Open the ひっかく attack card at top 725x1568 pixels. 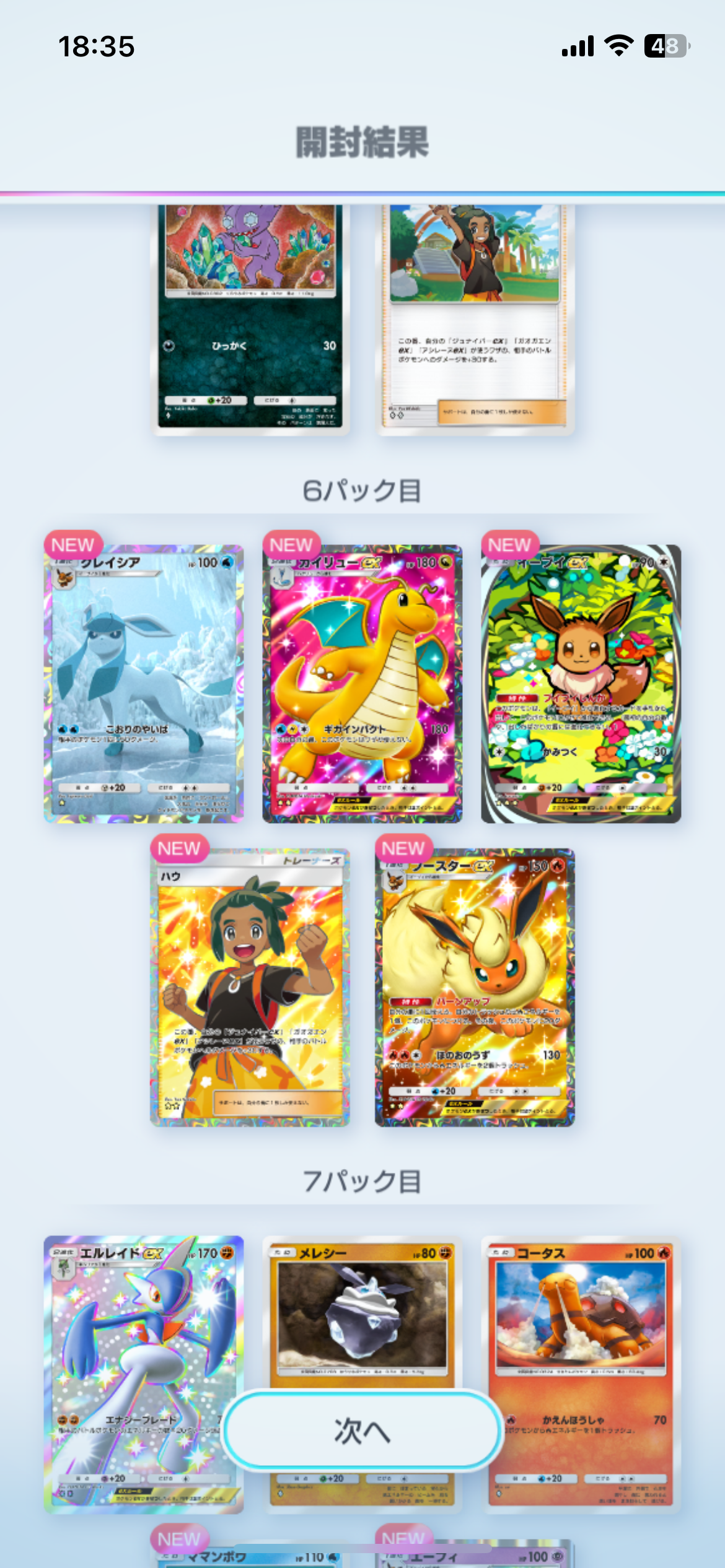point(250,319)
